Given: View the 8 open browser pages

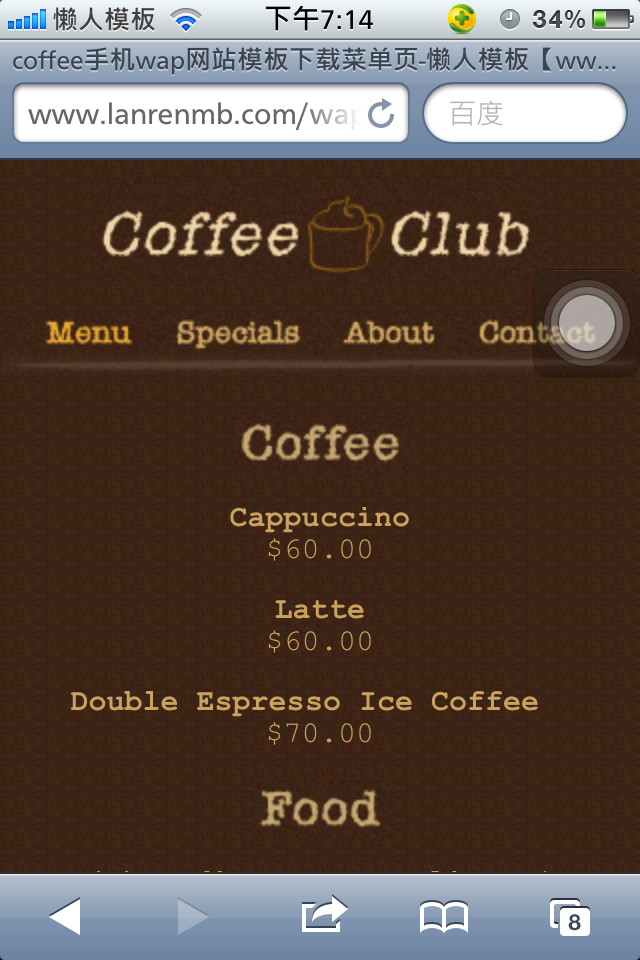Looking at the screenshot, I should (570, 916).
